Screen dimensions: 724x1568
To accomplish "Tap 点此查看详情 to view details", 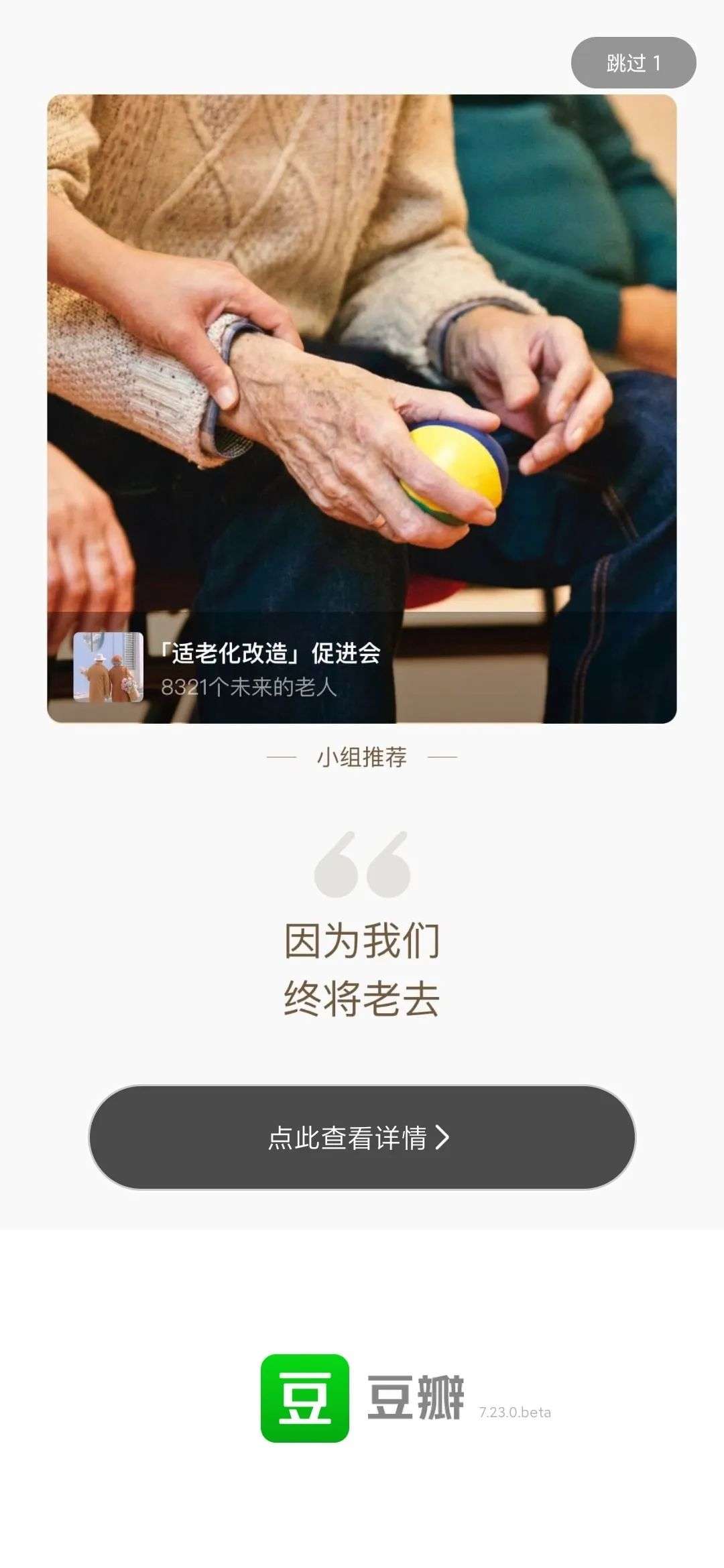I will click(x=361, y=1137).
